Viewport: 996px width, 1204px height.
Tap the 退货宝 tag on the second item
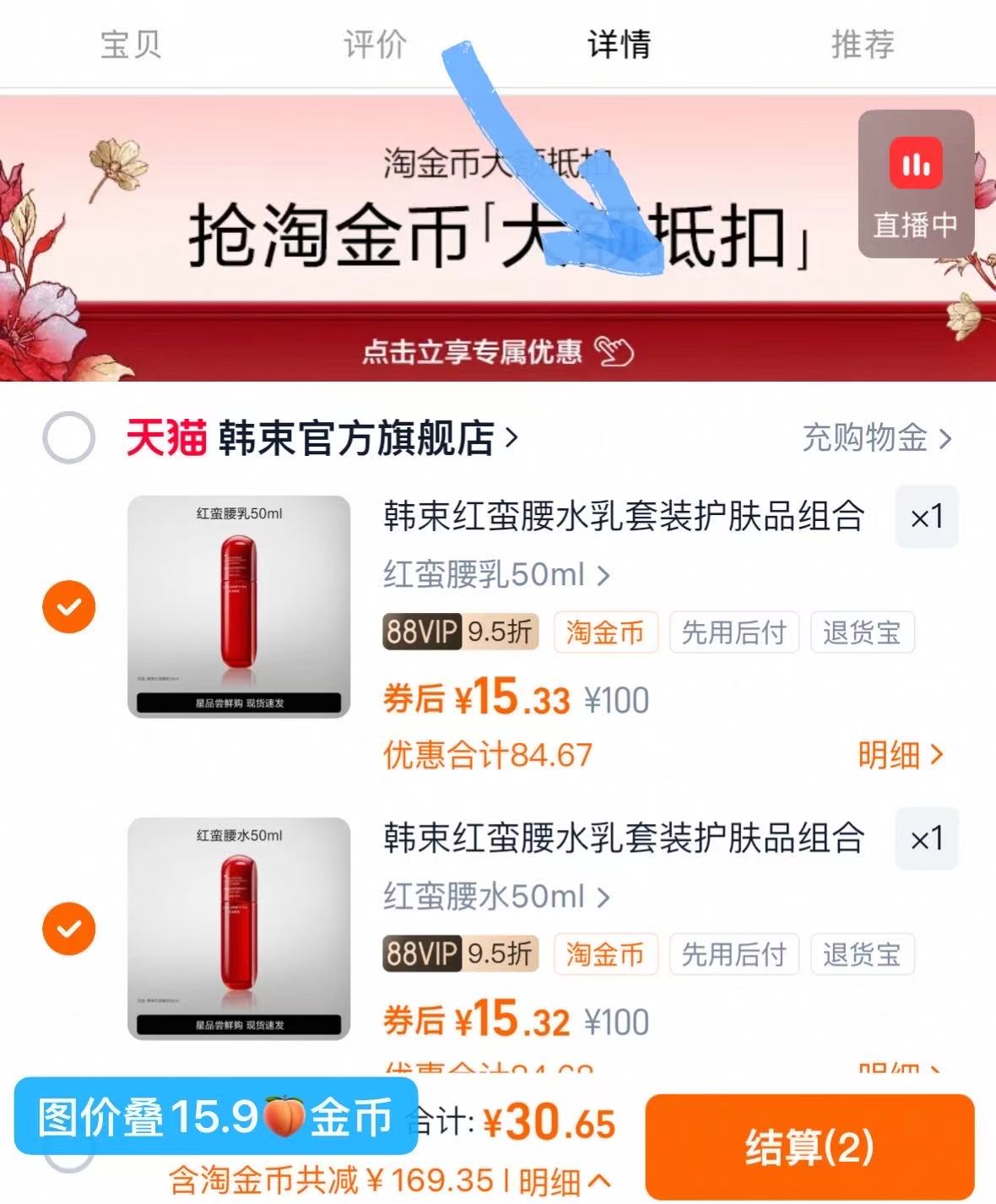[862, 954]
